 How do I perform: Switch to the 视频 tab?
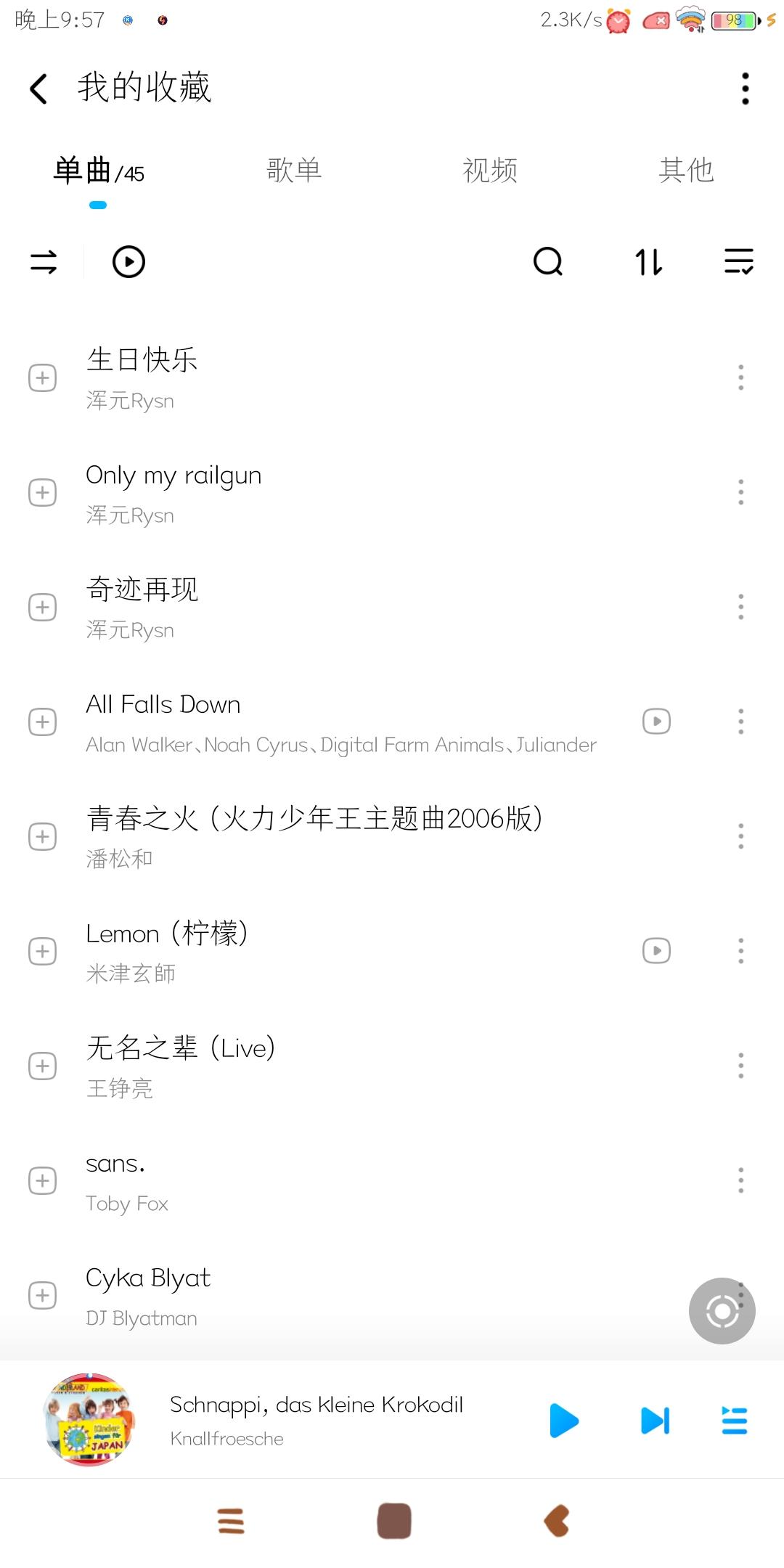click(490, 171)
